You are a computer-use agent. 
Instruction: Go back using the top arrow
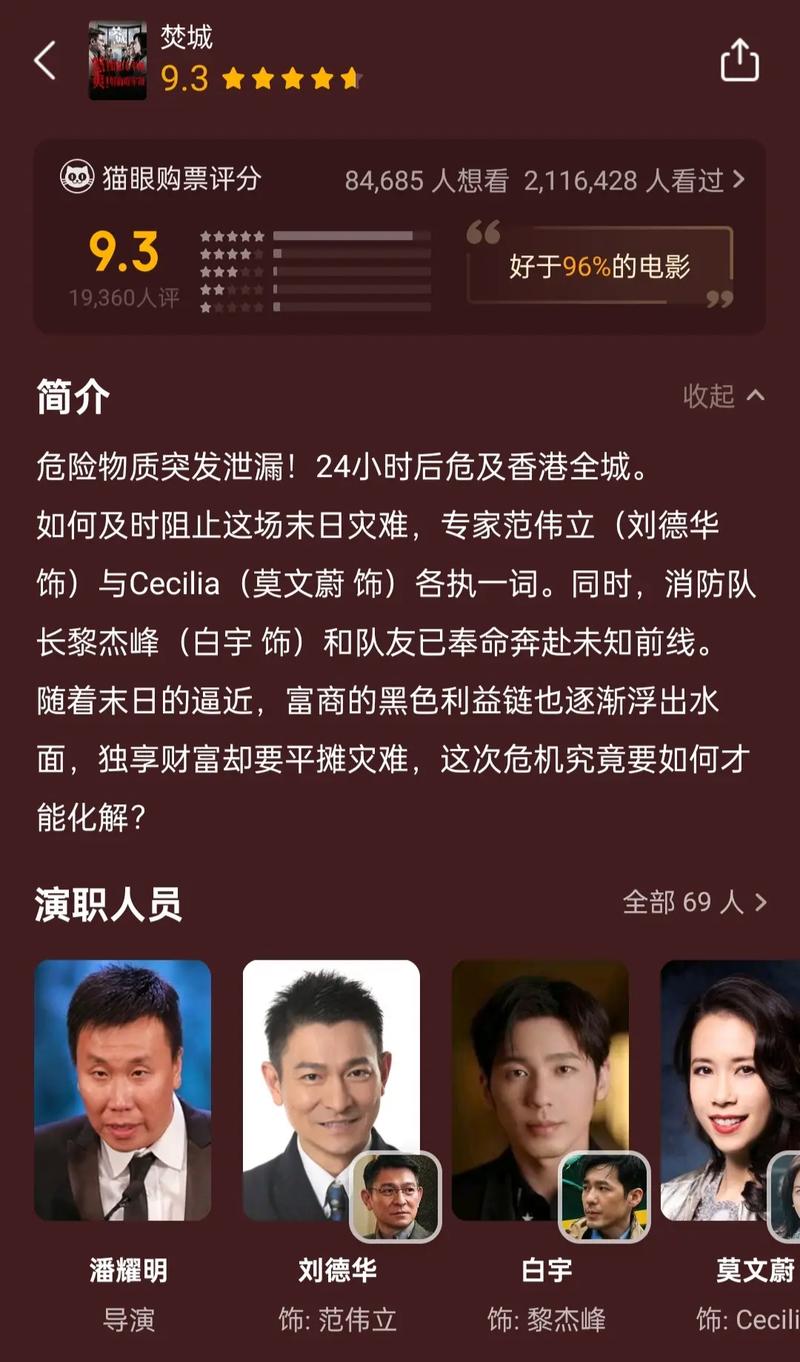(44, 61)
